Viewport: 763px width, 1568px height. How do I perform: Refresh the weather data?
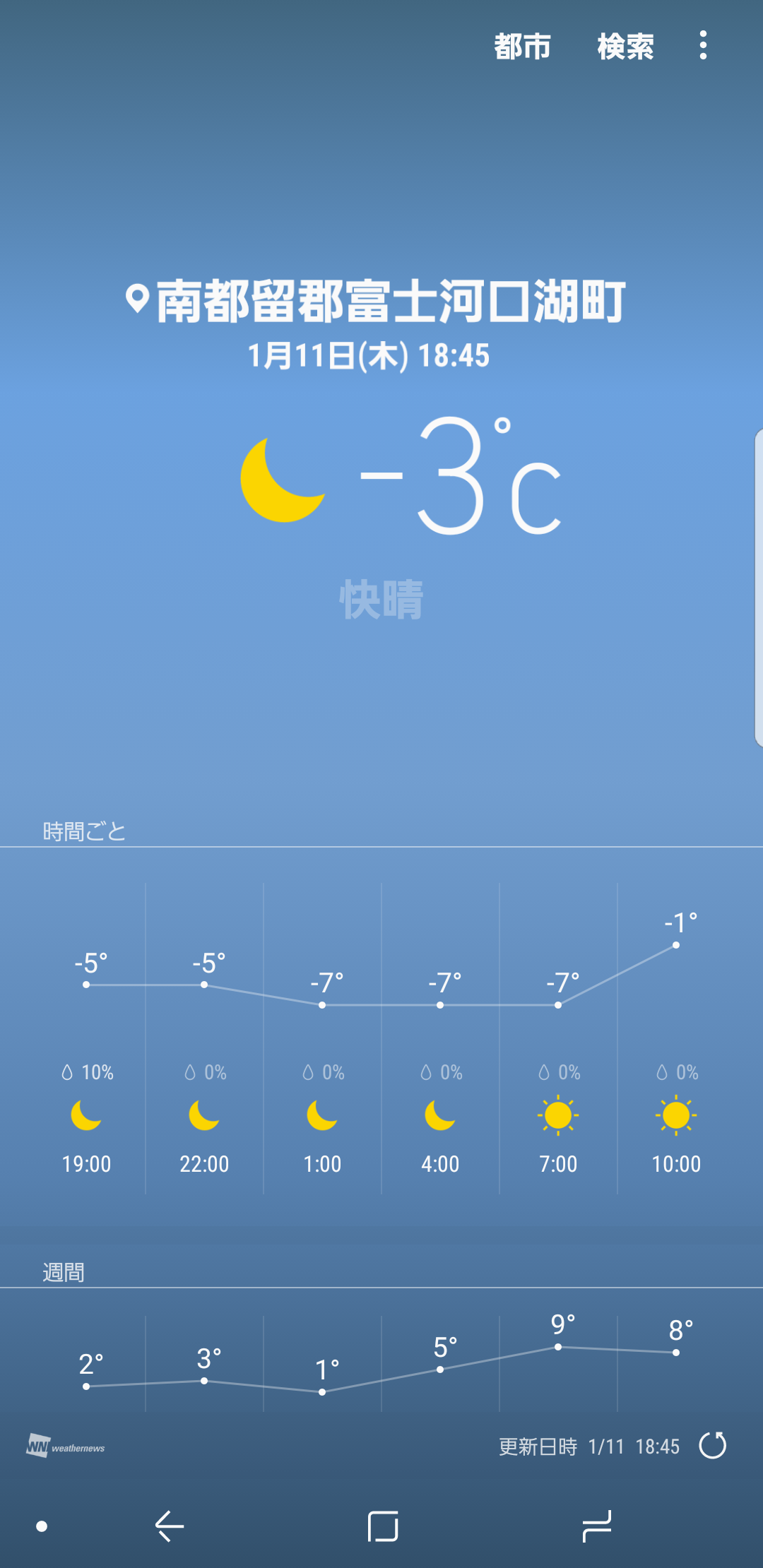(x=712, y=1445)
